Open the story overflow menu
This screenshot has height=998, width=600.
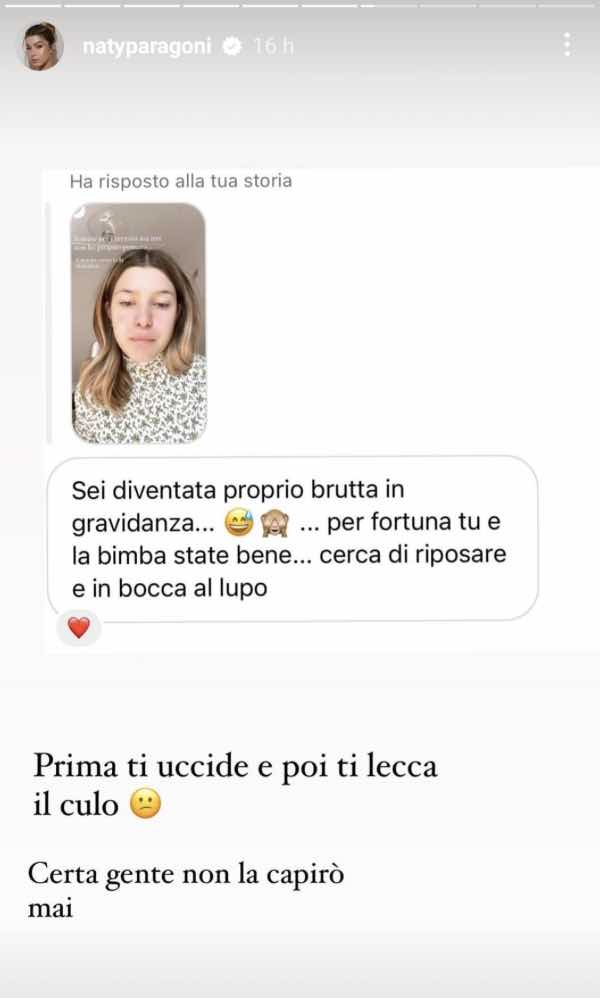[x=567, y=45]
